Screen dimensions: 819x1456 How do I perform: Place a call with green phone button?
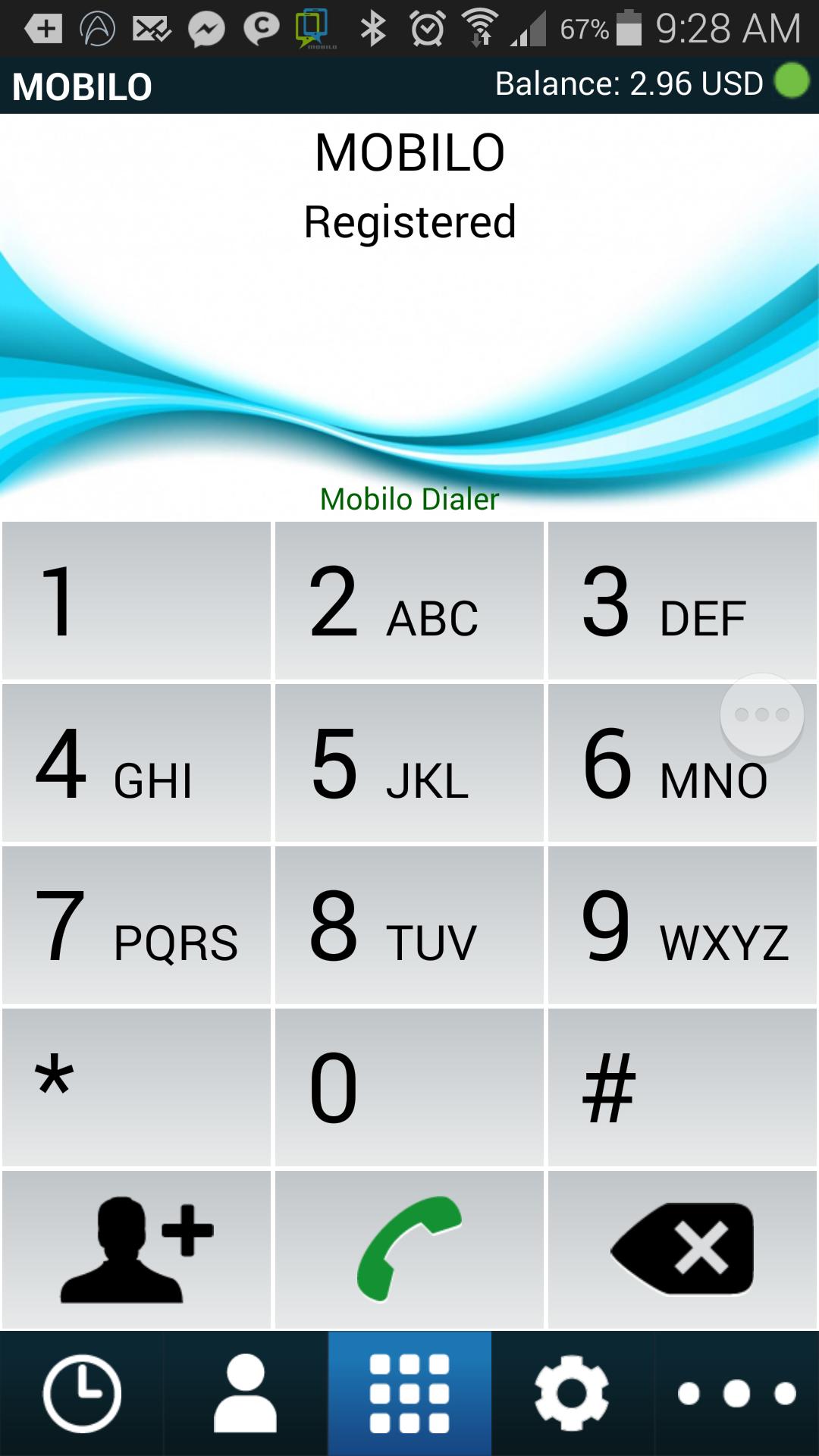[409, 1249]
